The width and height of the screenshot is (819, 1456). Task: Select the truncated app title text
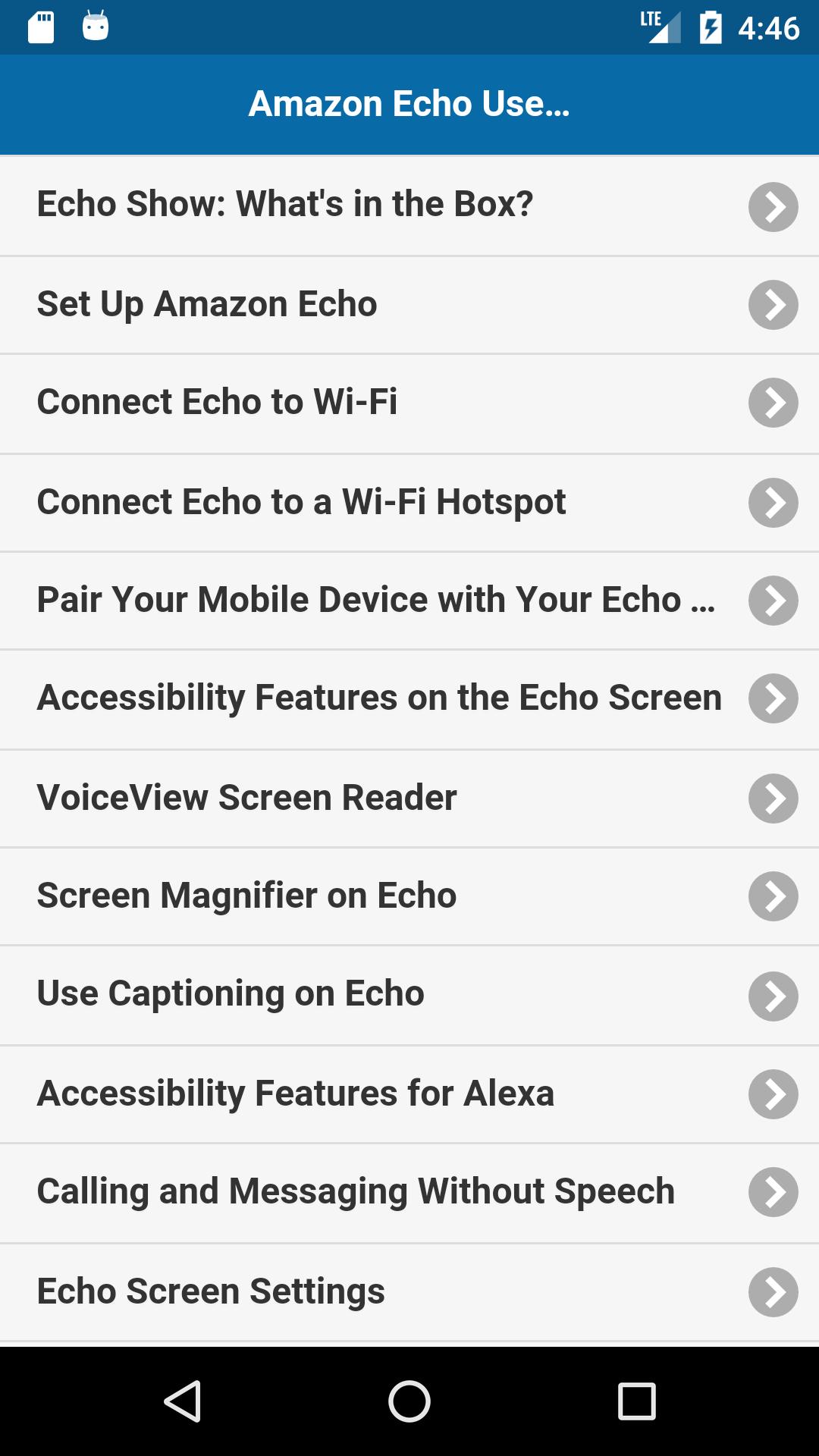(409, 104)
